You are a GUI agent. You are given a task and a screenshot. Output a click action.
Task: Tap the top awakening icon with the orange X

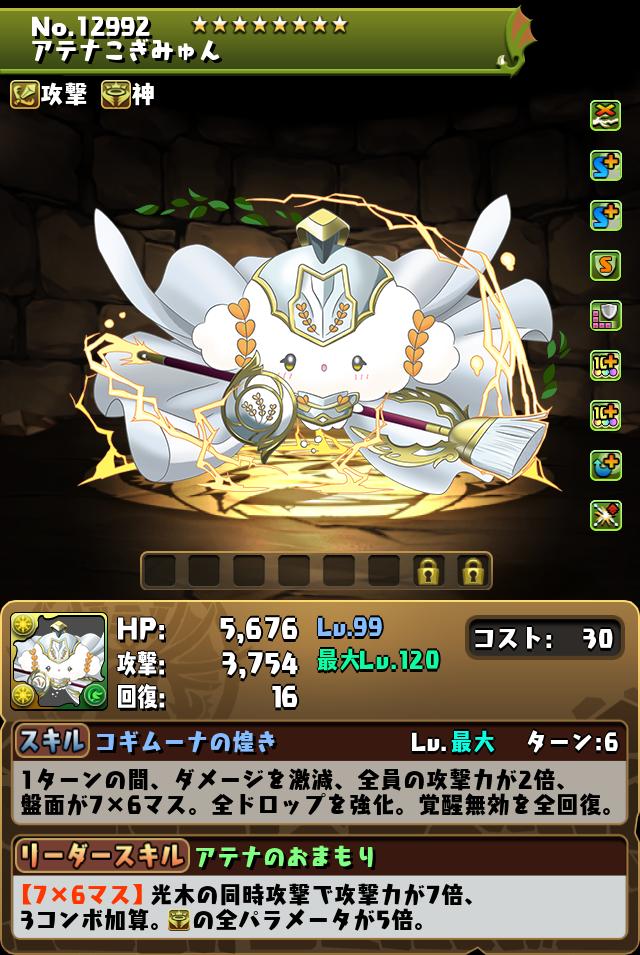coord(606,116)
